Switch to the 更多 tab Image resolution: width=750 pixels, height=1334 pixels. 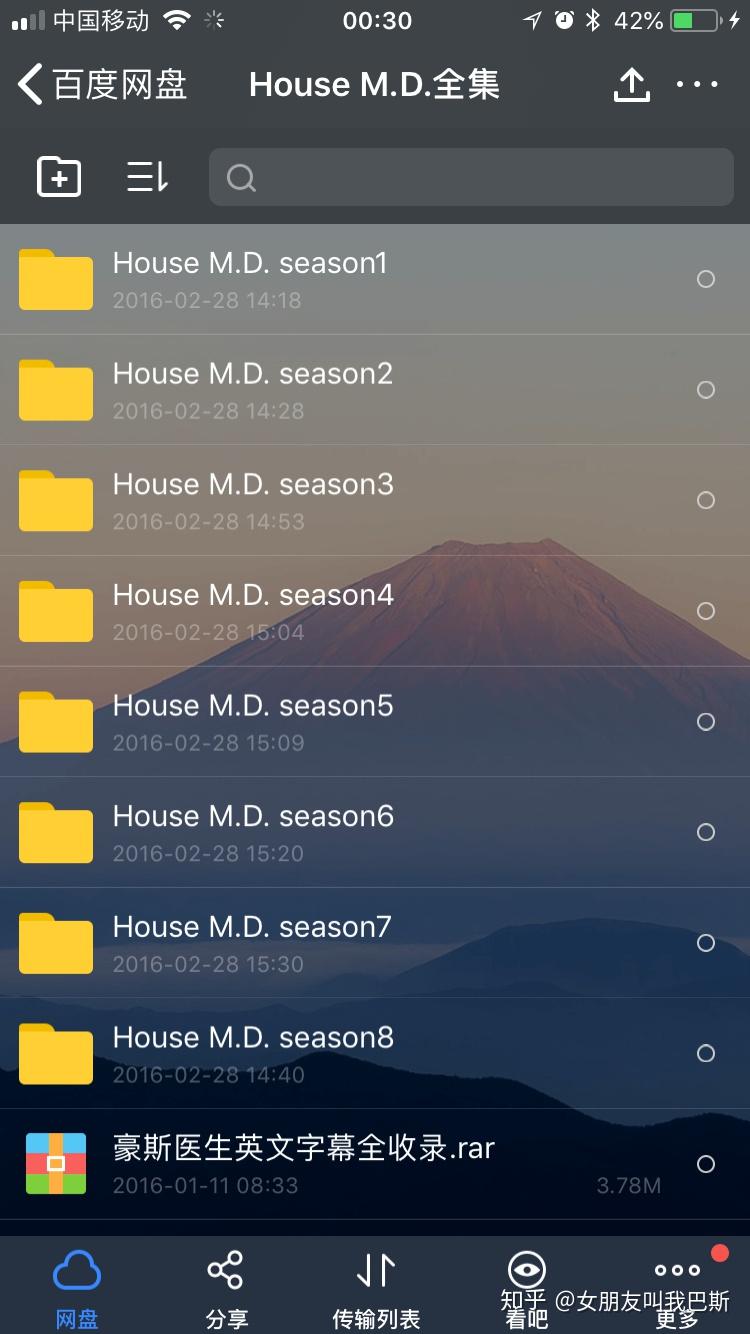pos(677,1287)
